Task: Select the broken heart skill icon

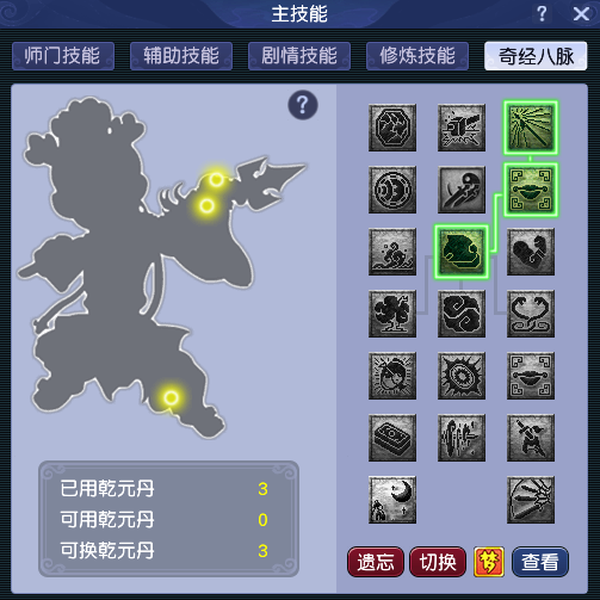Action: (531, 252)
